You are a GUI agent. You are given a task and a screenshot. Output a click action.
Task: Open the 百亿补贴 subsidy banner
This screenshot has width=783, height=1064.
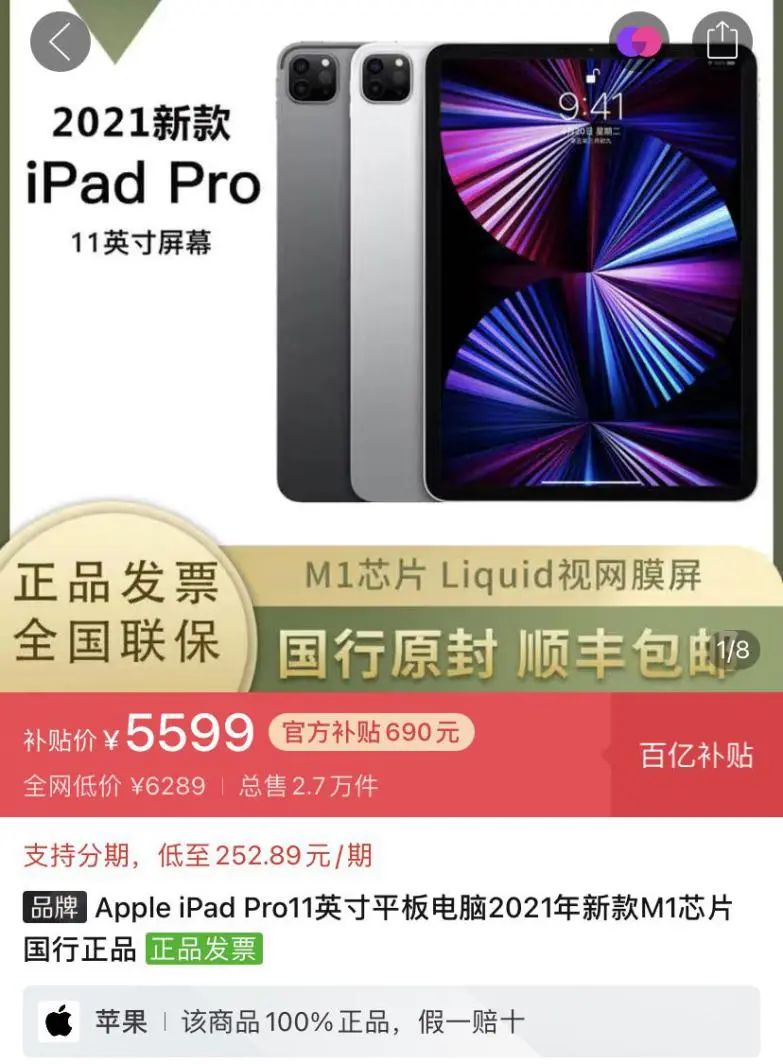point(696,755)
